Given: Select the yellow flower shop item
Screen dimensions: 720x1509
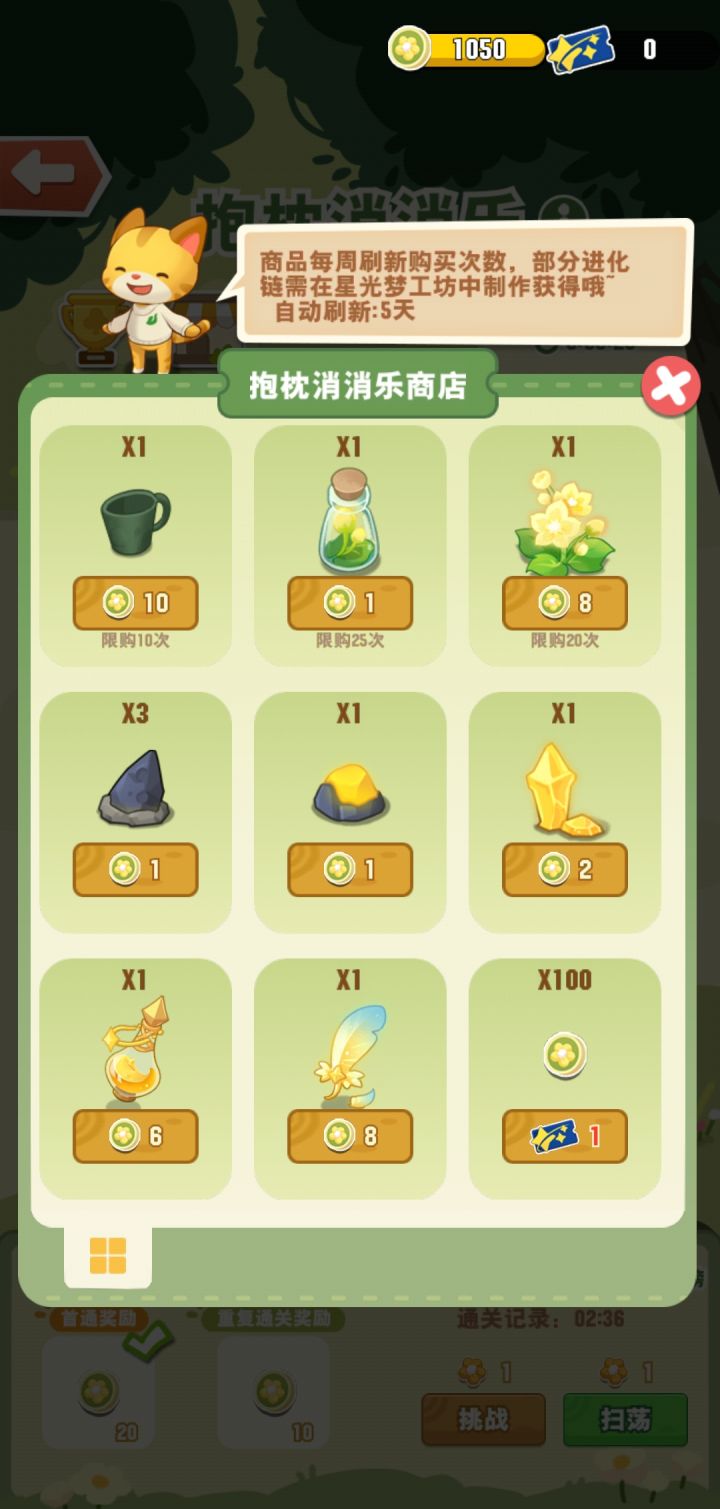Looking at the screenshot, I should [565, 520].
